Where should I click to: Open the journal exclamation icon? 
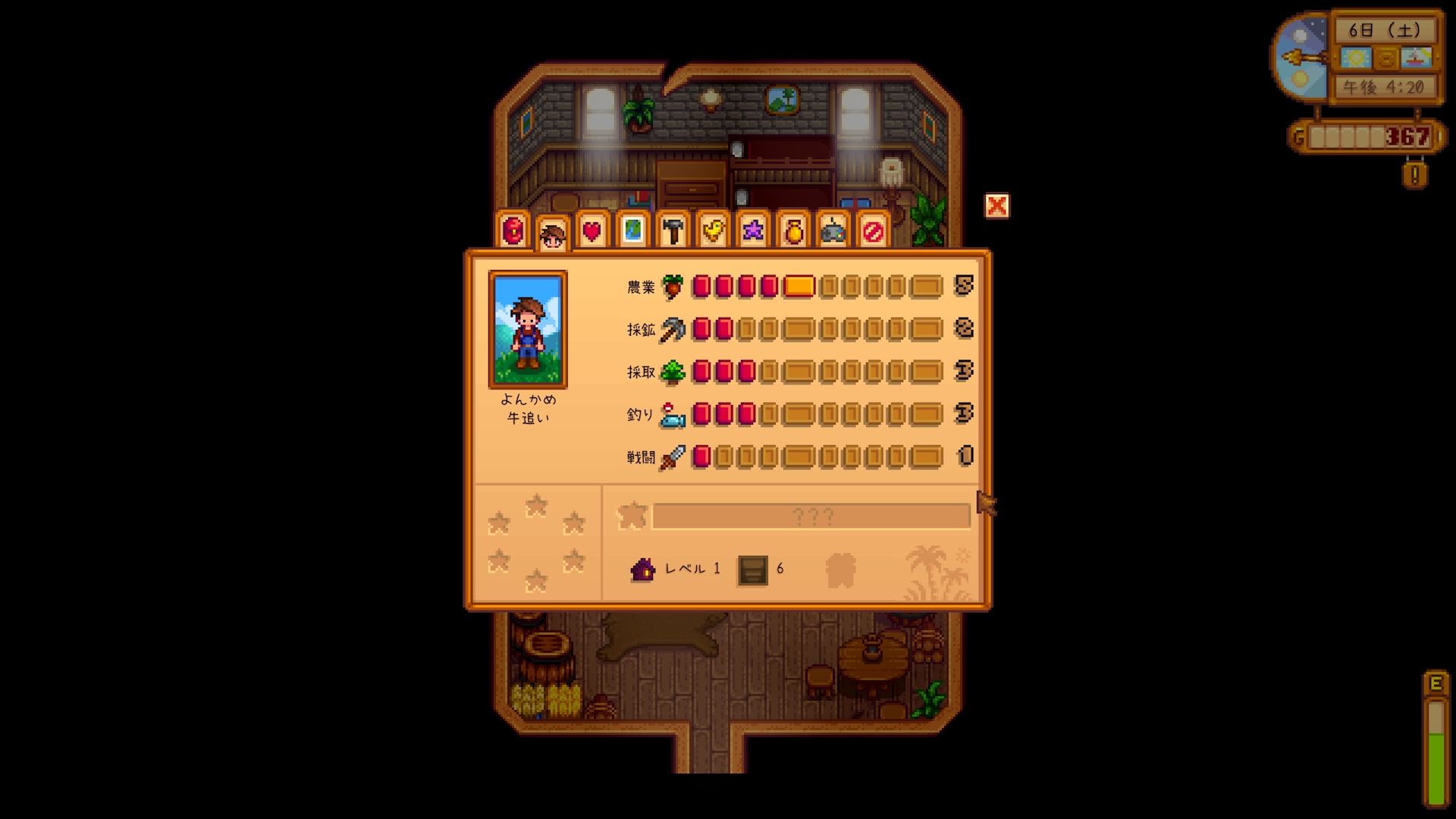[x=1414, y=175]
